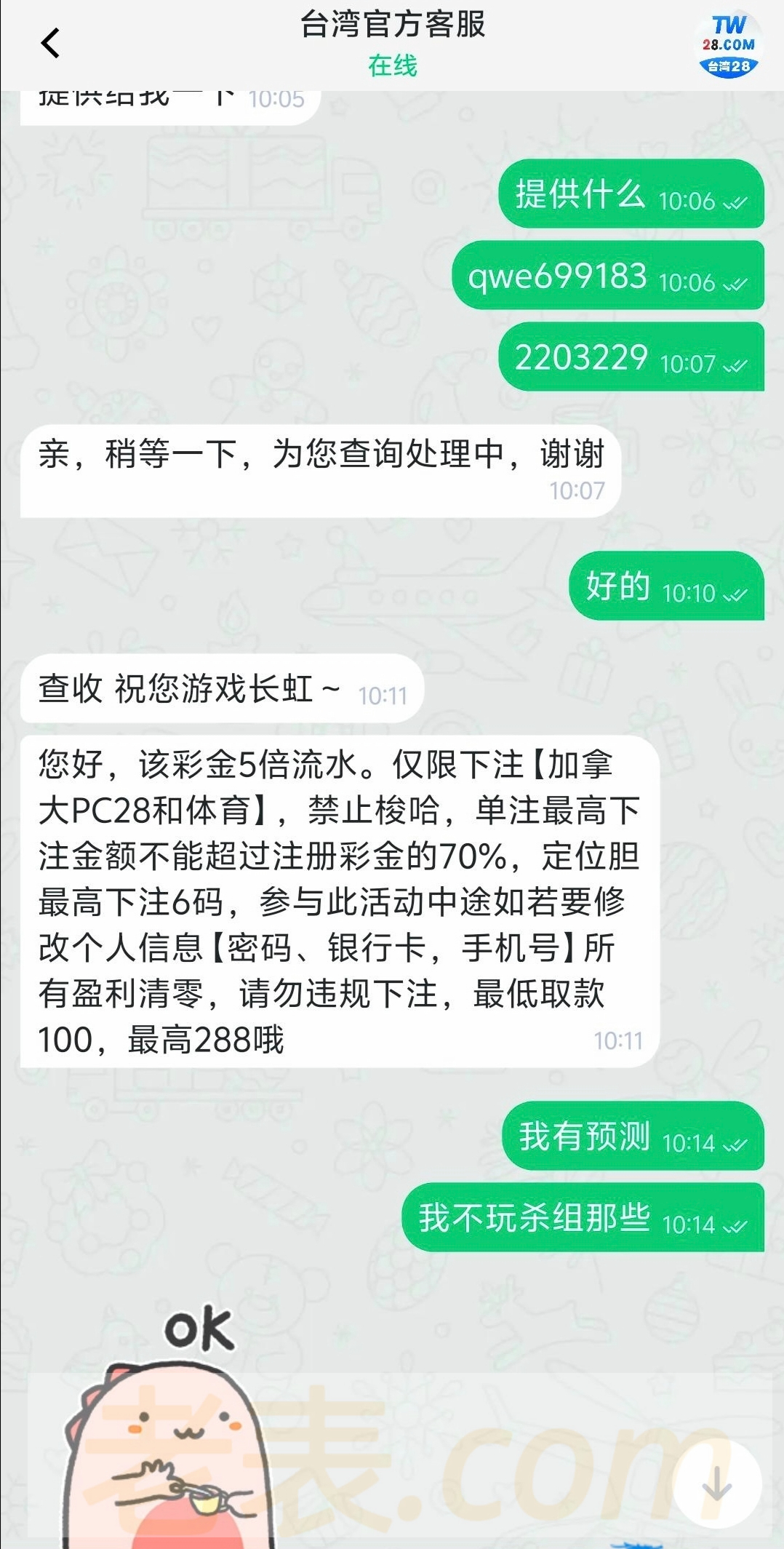
Task: Go back from the chat
Action: [50, 43]
